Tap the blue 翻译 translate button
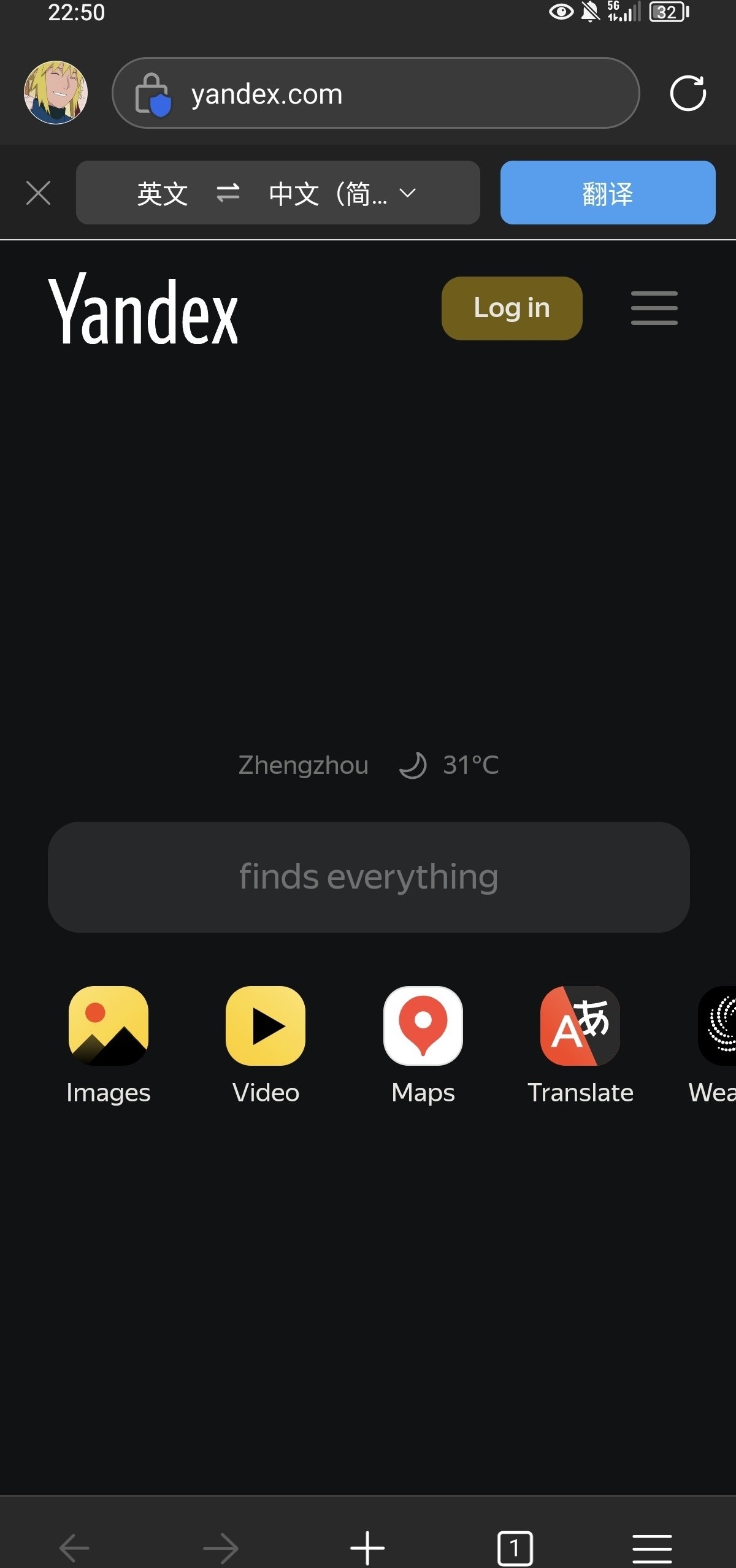 [x=607, y=193]
